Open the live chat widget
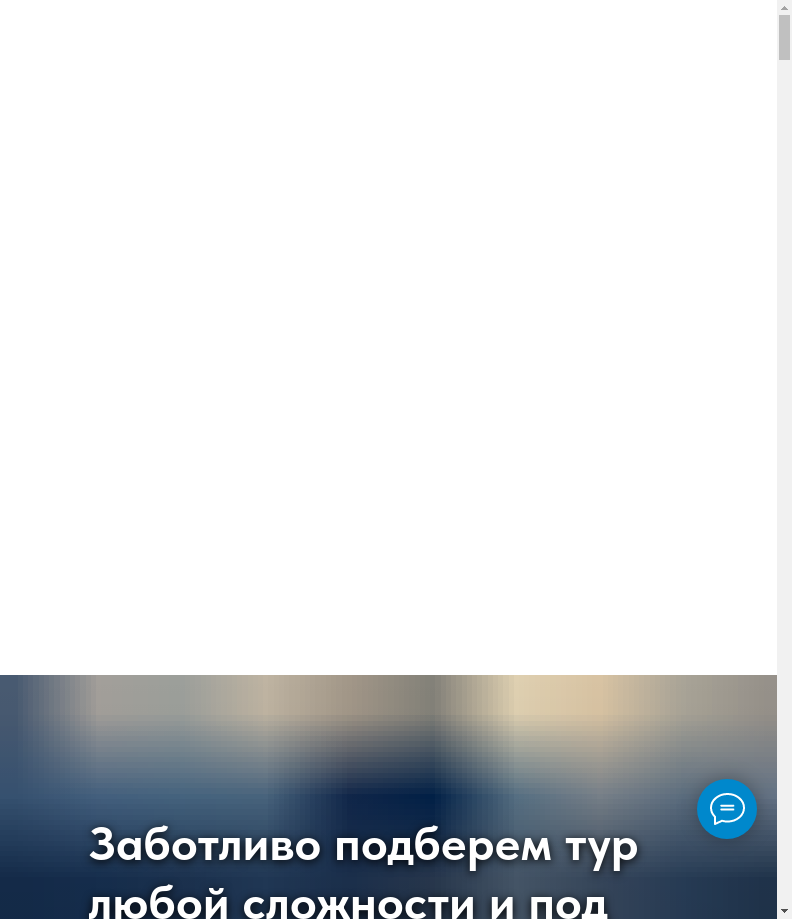 click(727, 809)
